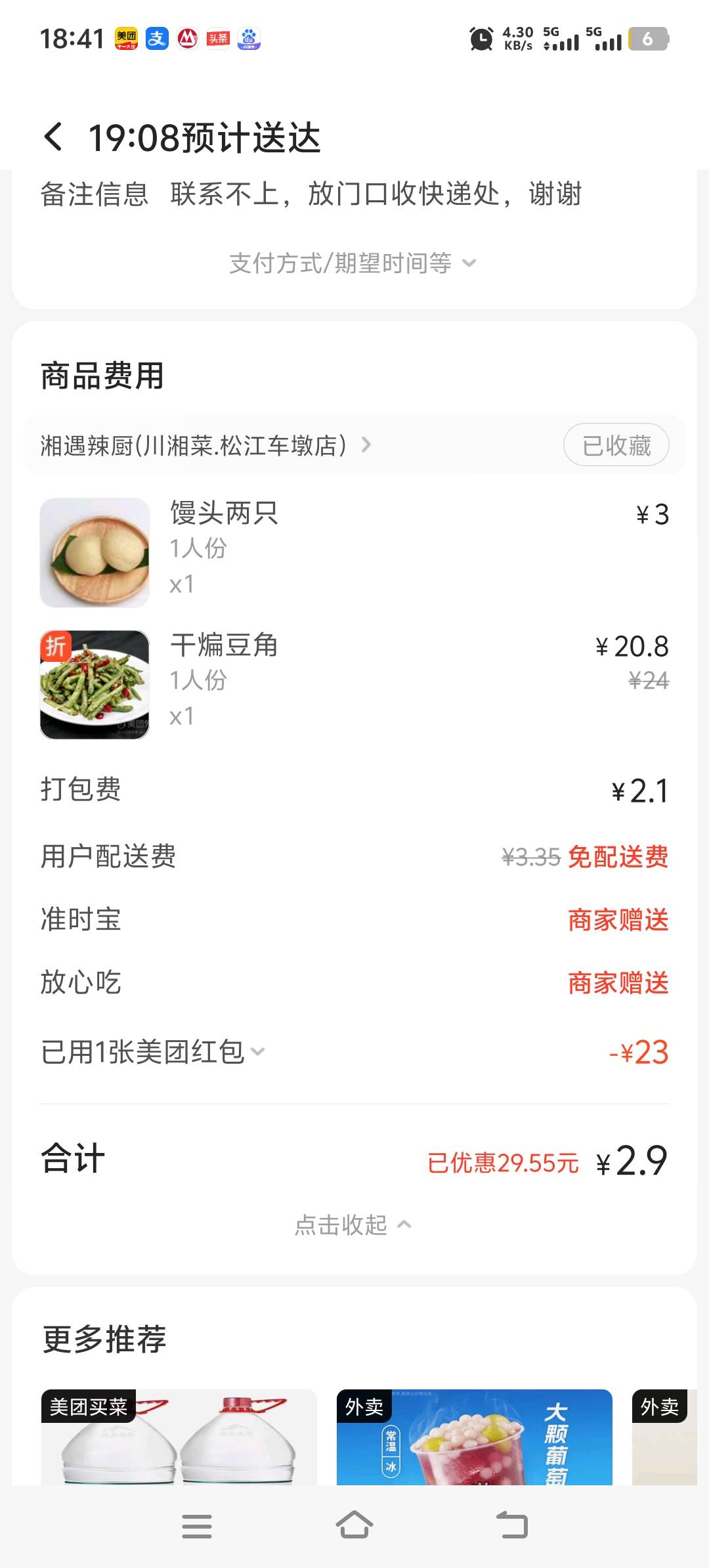Open the 美团买菜 water recommendation card
The image size is (709, 1568).
pyautogui.click(x=179, y=1437)
